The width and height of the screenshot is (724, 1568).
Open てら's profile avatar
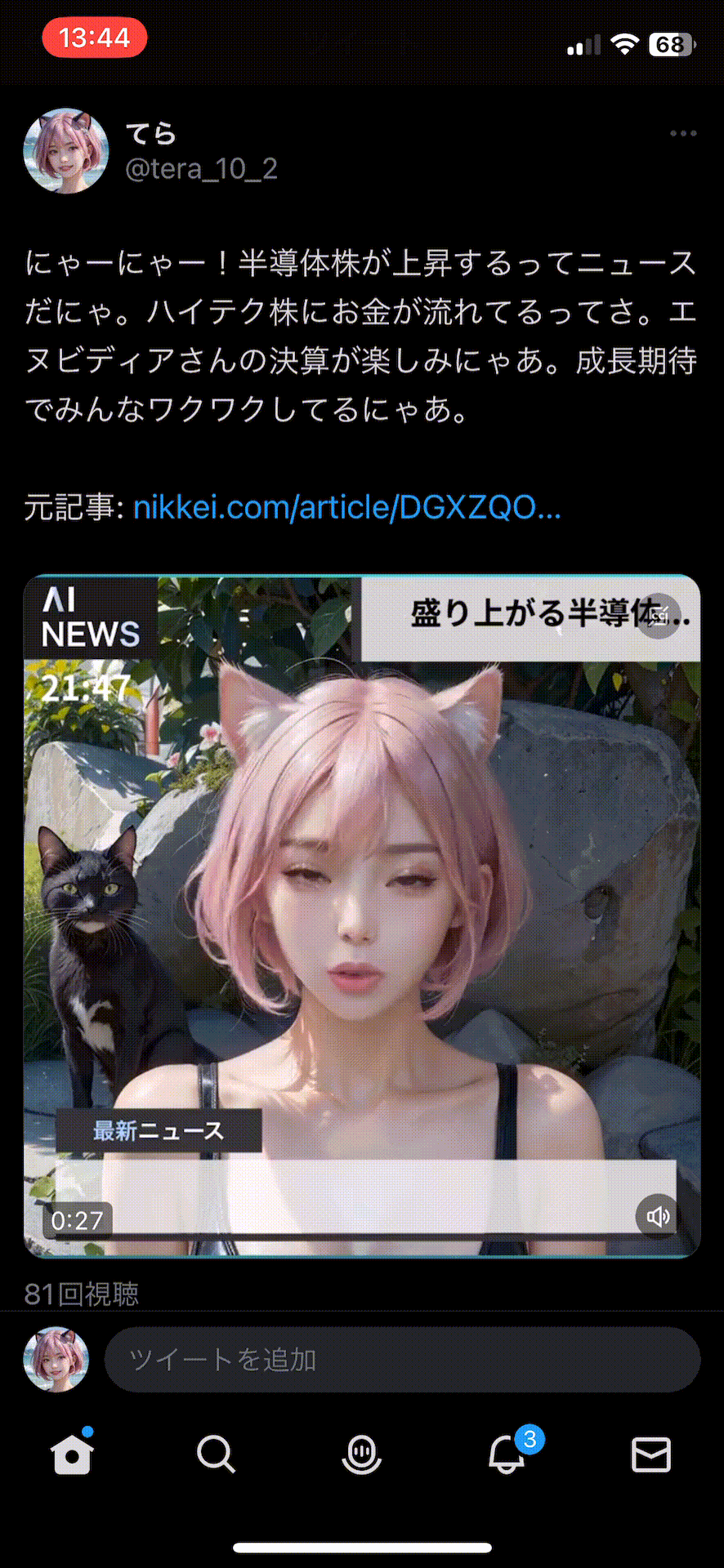pyautogui.click(x=66, y=151)
